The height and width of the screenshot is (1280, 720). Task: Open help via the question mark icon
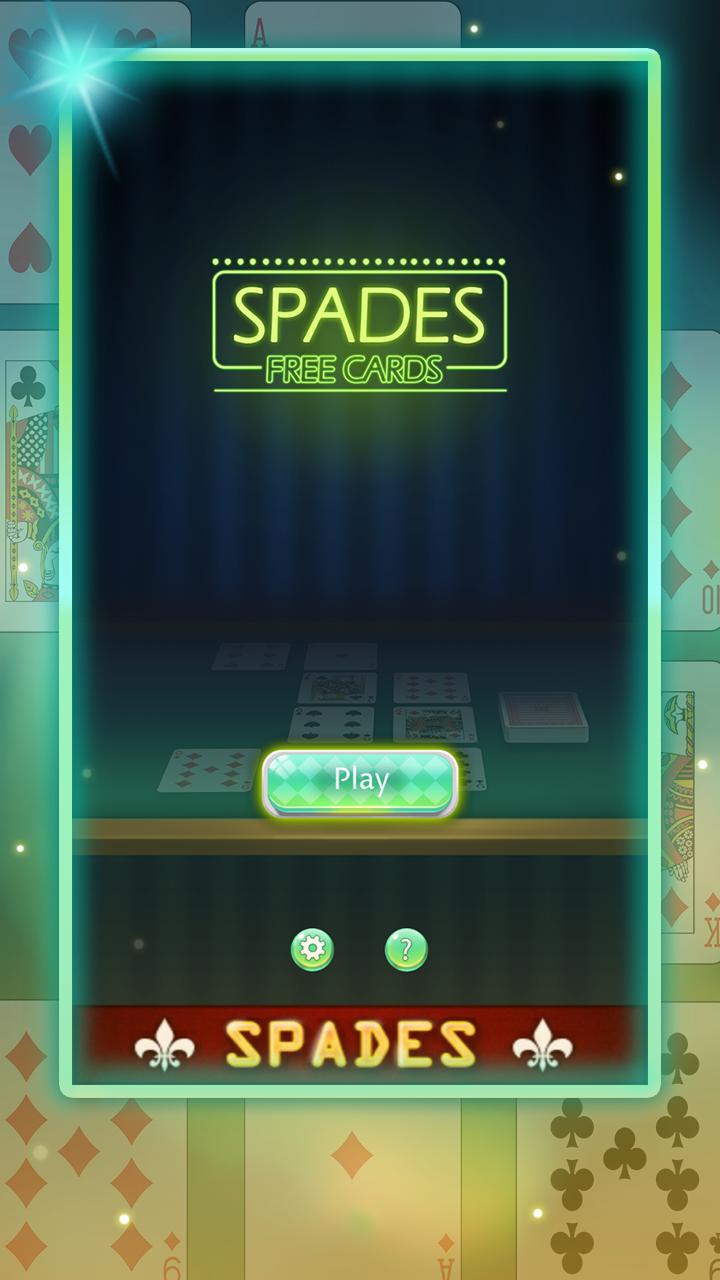406,950
